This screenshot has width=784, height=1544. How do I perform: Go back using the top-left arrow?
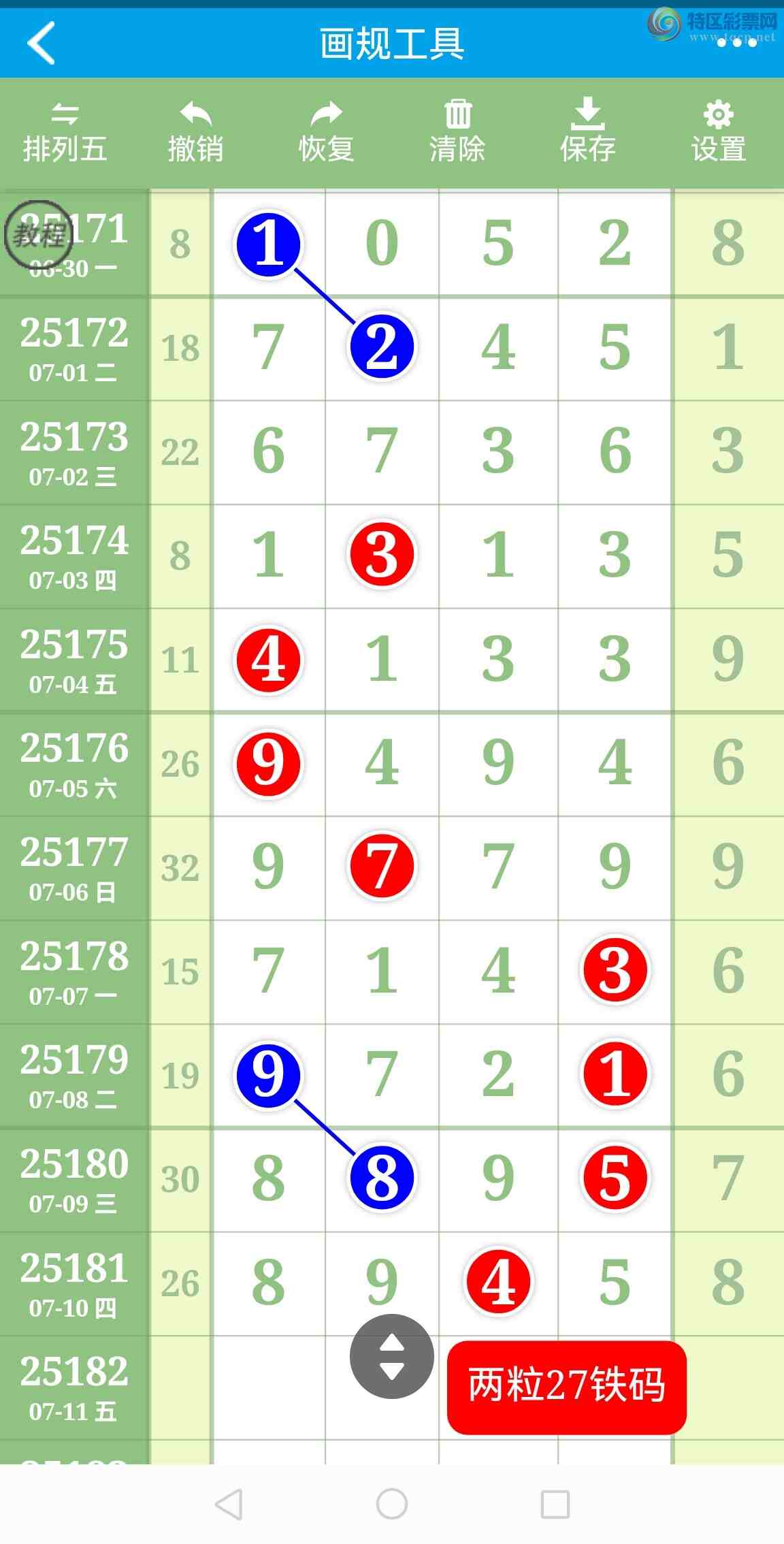pyautogui.click(x=41, y=43)
